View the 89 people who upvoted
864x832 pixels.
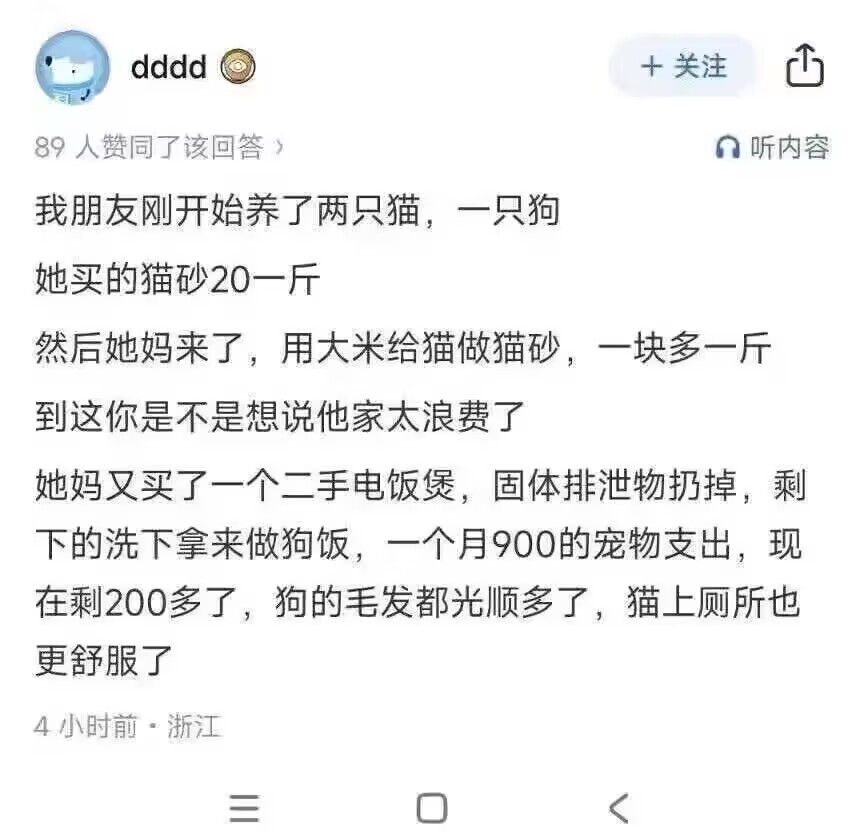(x=158, y=148)
